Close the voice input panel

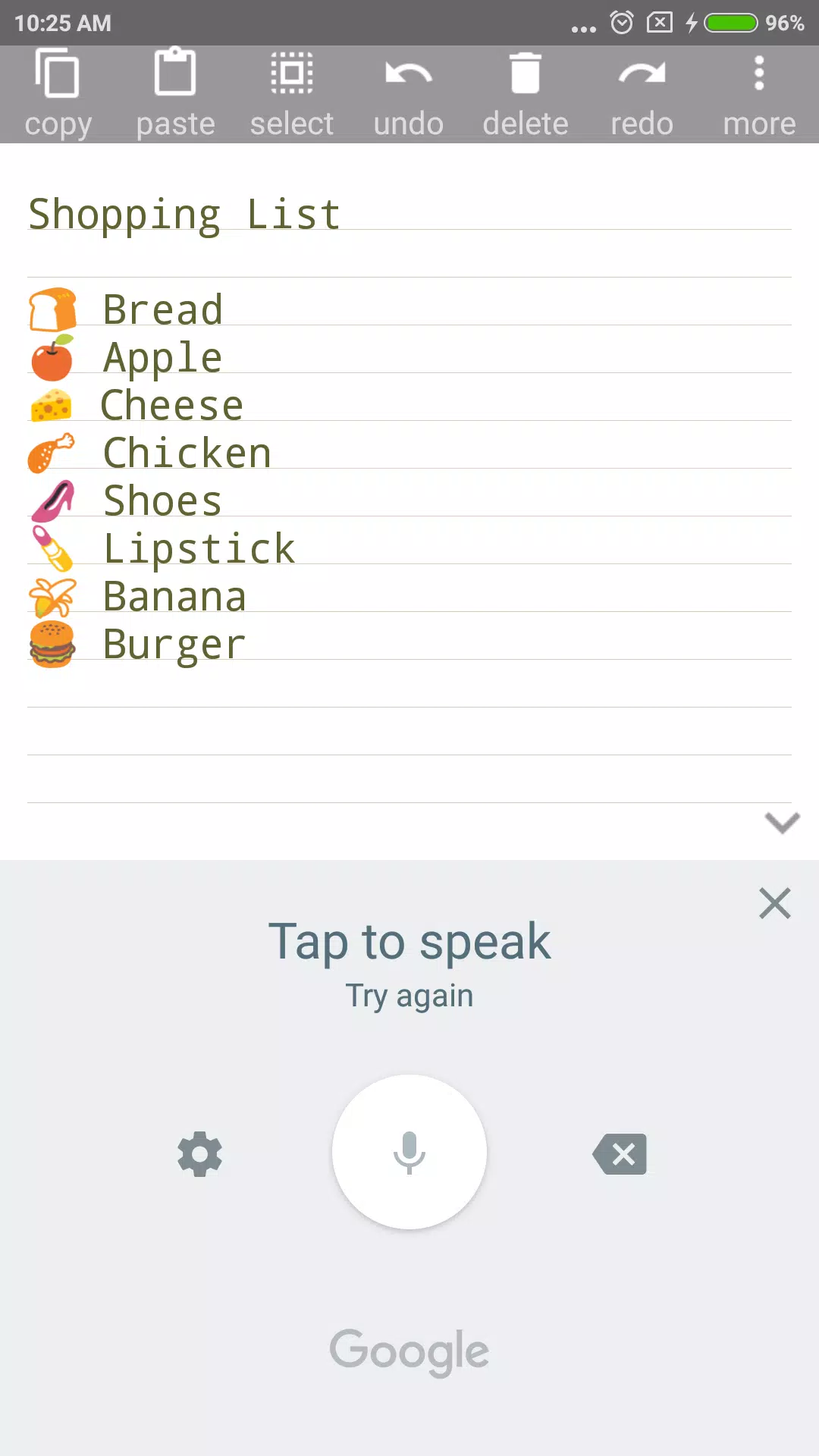tap(775, 903)
